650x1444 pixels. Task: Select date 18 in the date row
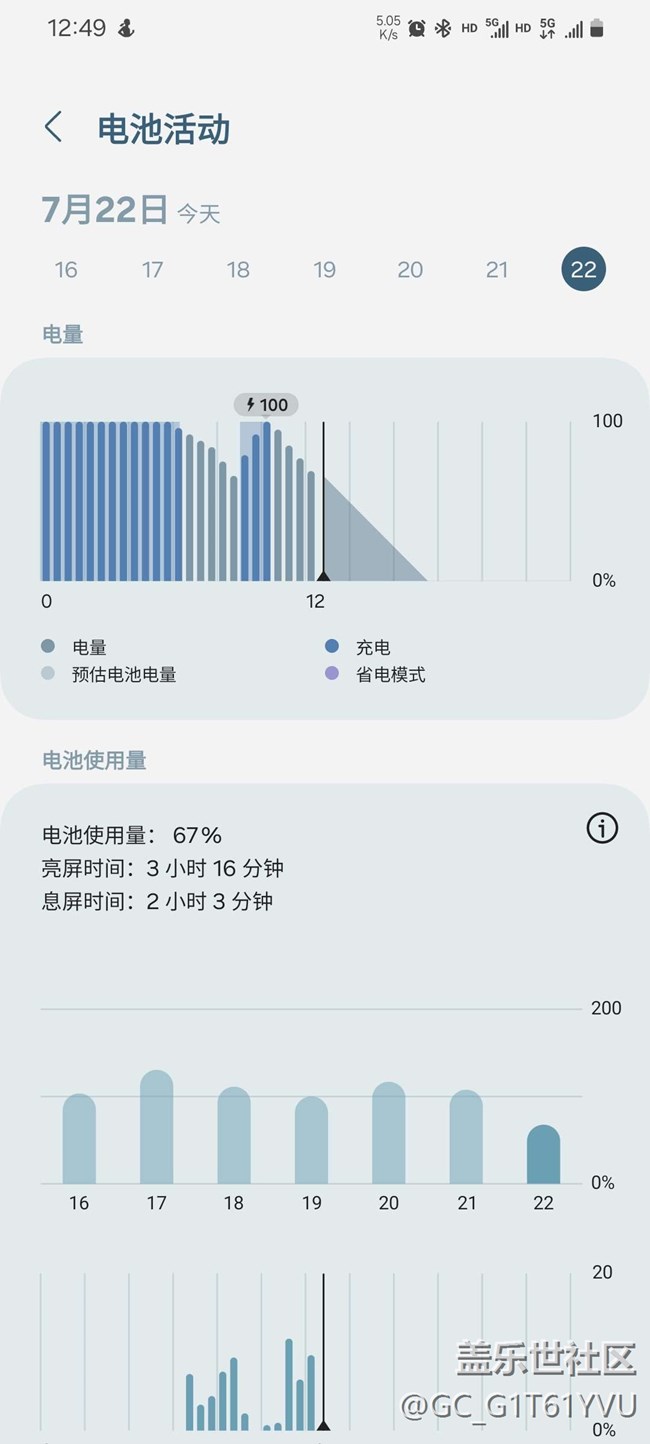(238, 269)
